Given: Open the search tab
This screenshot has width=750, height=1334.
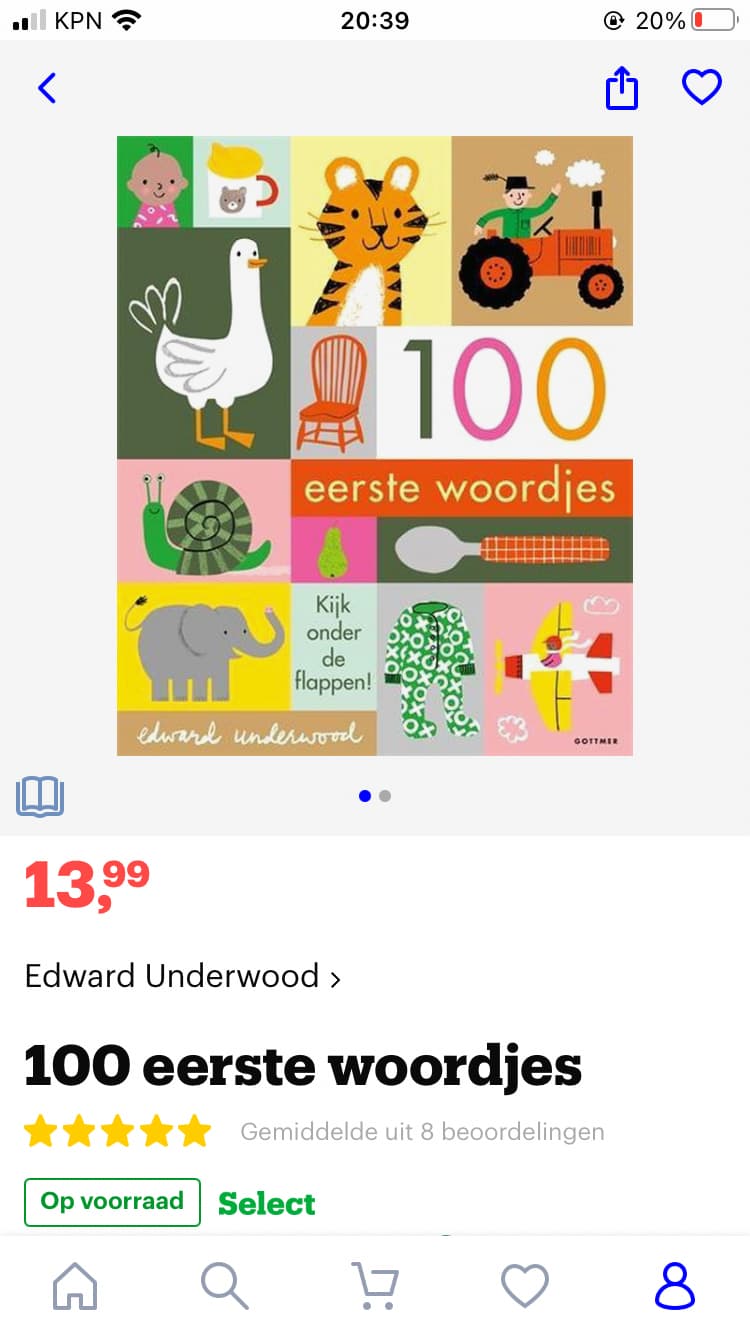Looking at the screenshot, I should click(224, 1285).
